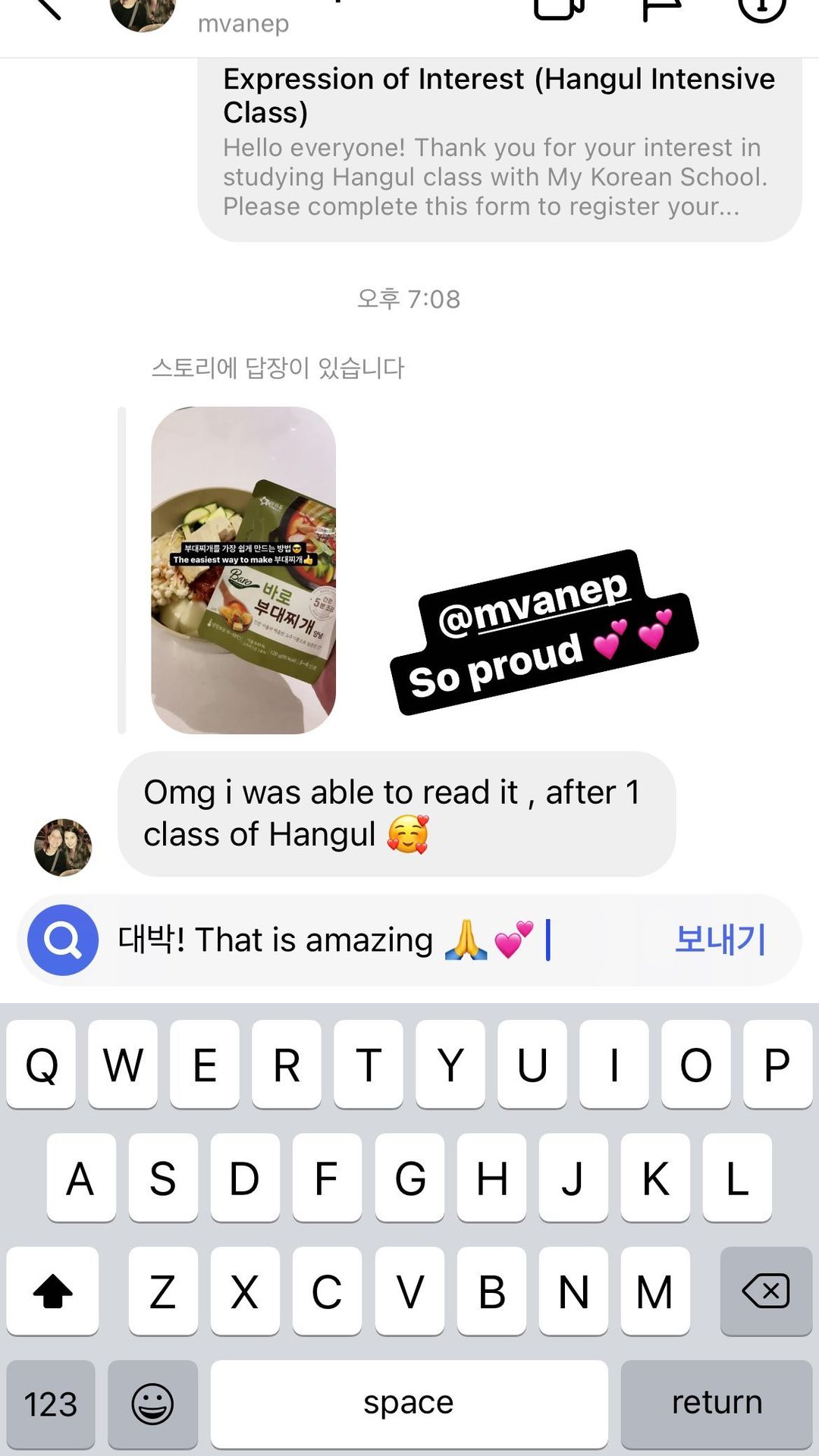Open sender's avatar beside the Hangul message
This screenshot has height=1456, width=819.
pyautogui.click(x=63, y=847)
